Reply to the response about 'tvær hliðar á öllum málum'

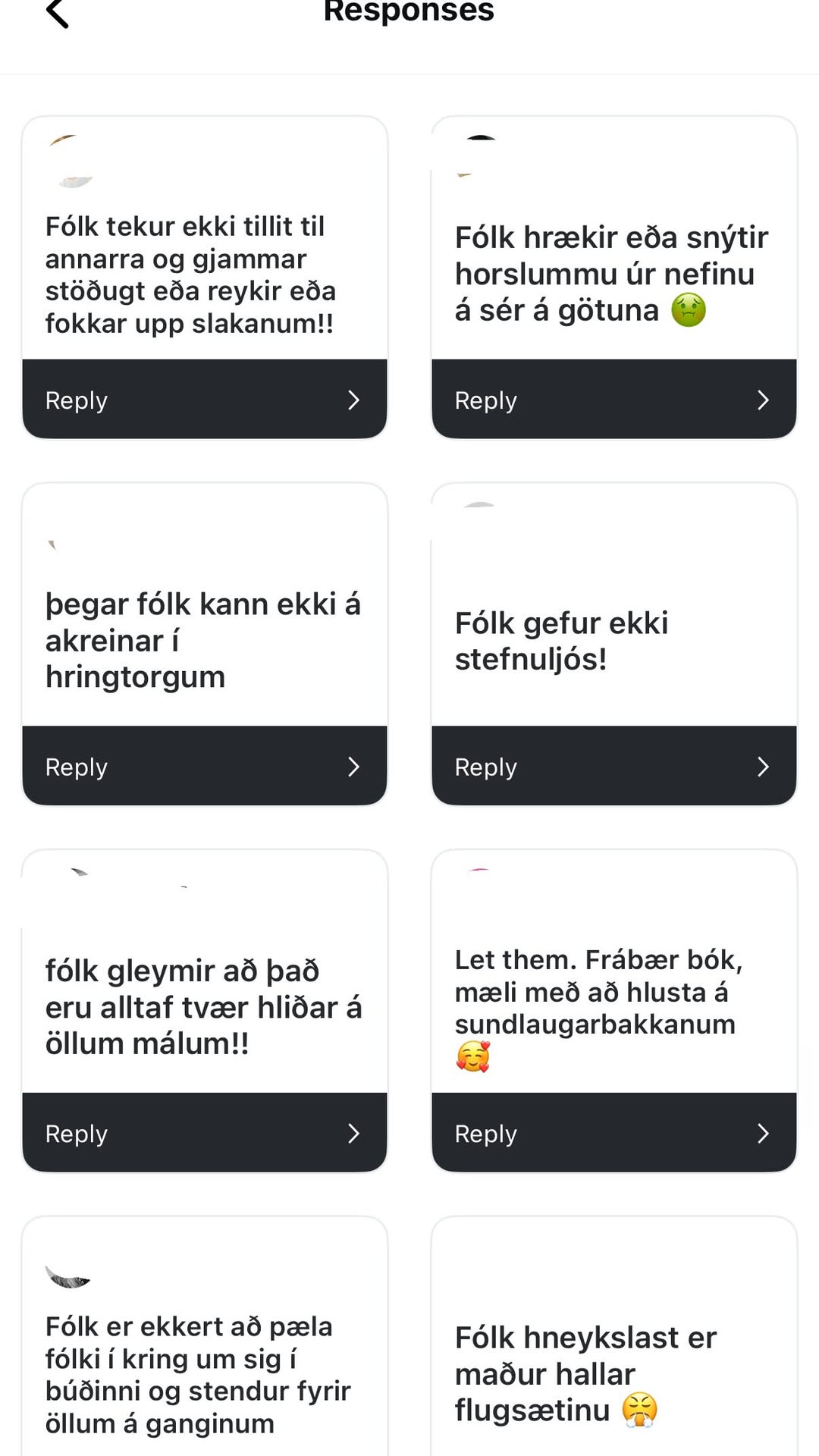(204, 1134)
